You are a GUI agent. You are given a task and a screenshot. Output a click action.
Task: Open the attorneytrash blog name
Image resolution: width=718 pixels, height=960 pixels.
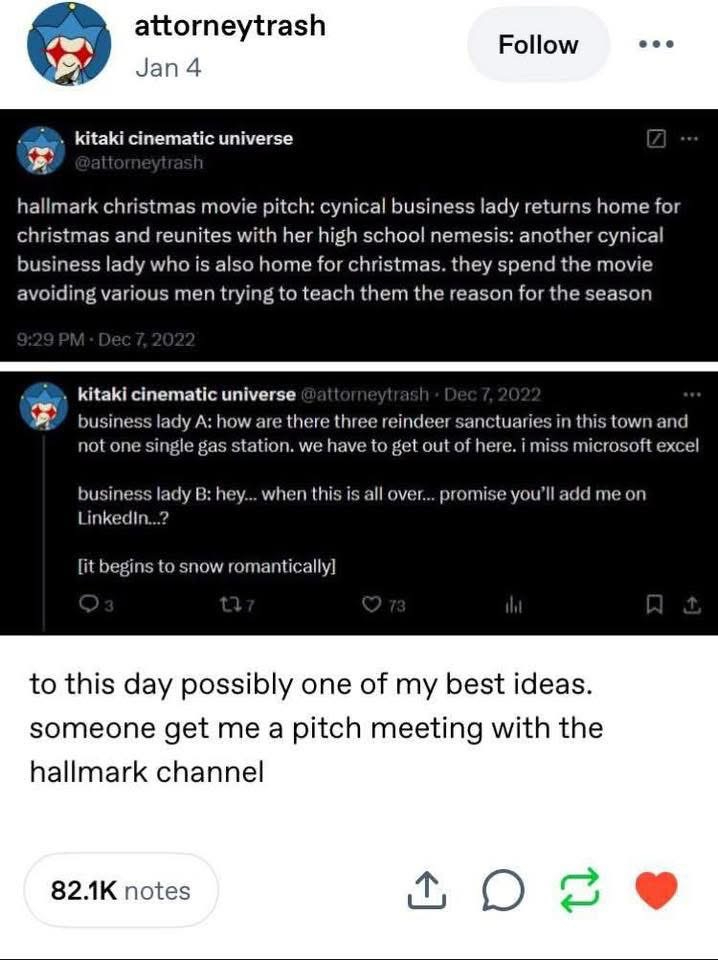coord(230,26)
